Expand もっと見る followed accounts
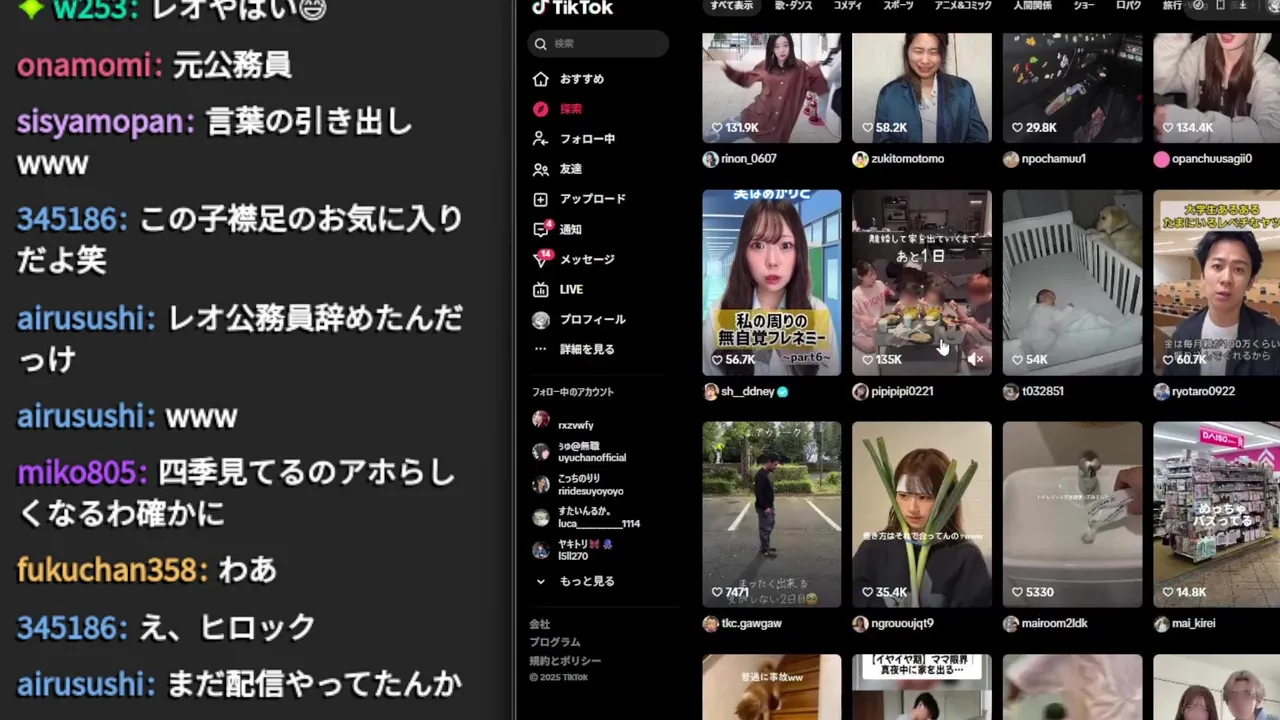 pyautogui.click(x=586, y=581)
